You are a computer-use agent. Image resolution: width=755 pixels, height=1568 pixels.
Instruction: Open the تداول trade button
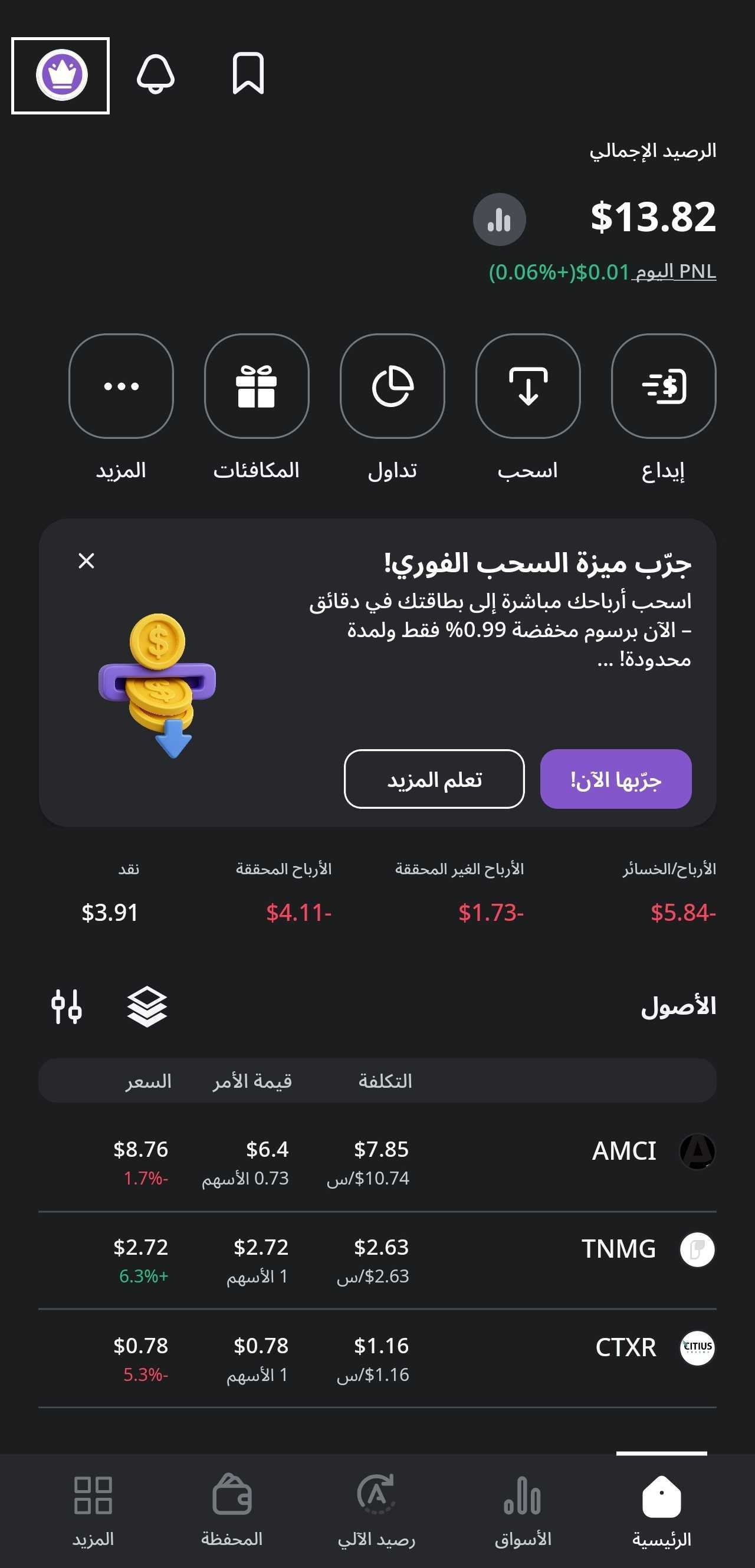tap(392, 386)
